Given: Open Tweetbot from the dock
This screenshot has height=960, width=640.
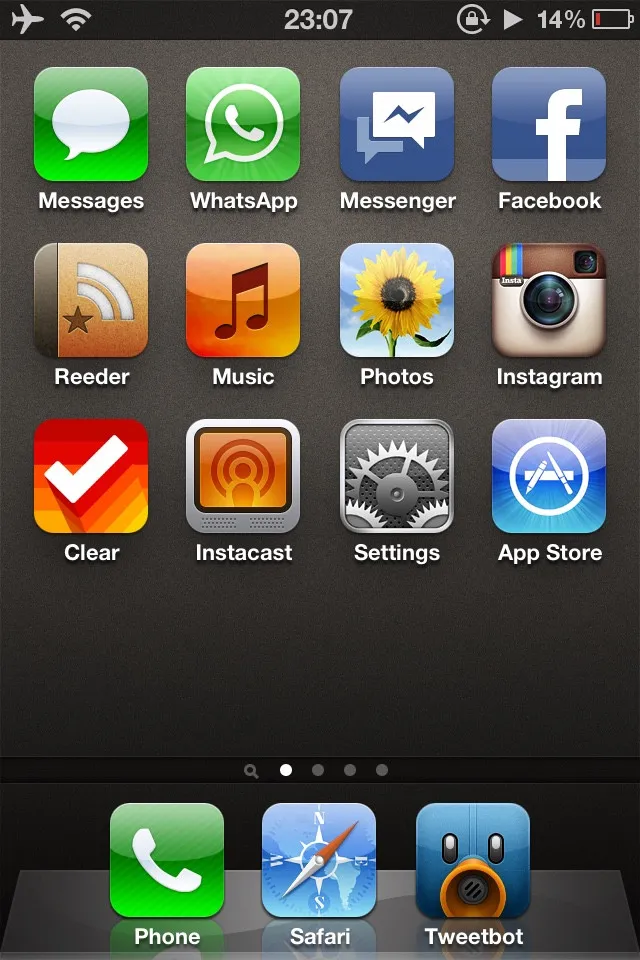Looking at the screenshot, I should click(x=473, y=861).
